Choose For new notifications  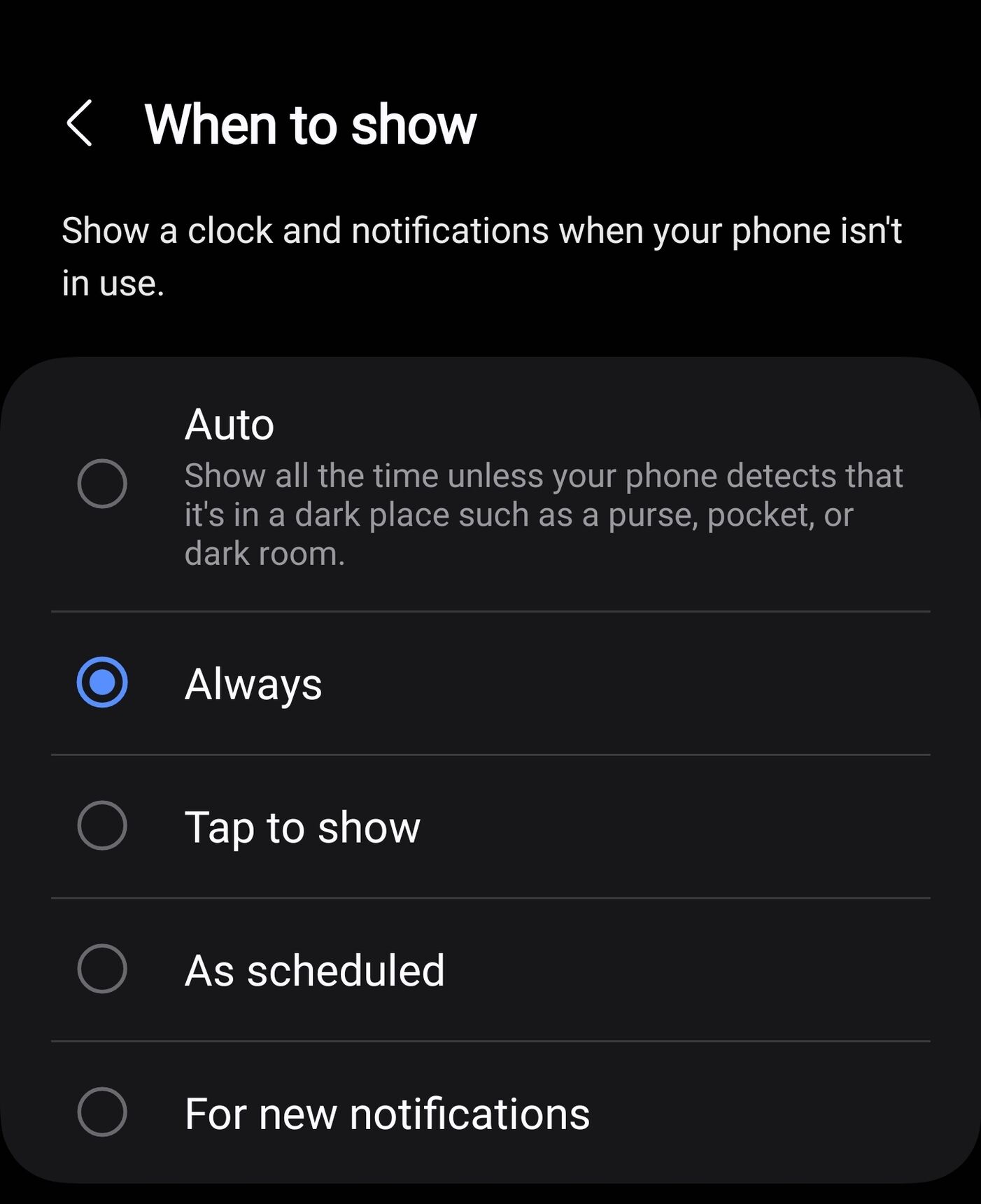point(102,1112)
